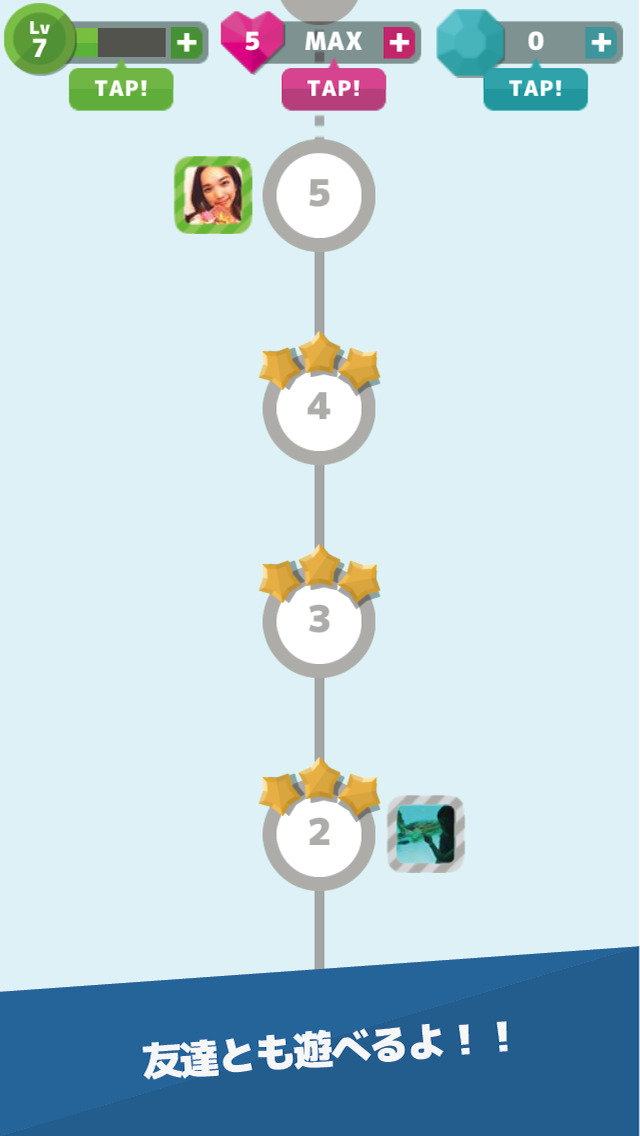Screen dimensions: 640x1136
Task: Tap the teal plus to get gems
Action: coord(600,42)
